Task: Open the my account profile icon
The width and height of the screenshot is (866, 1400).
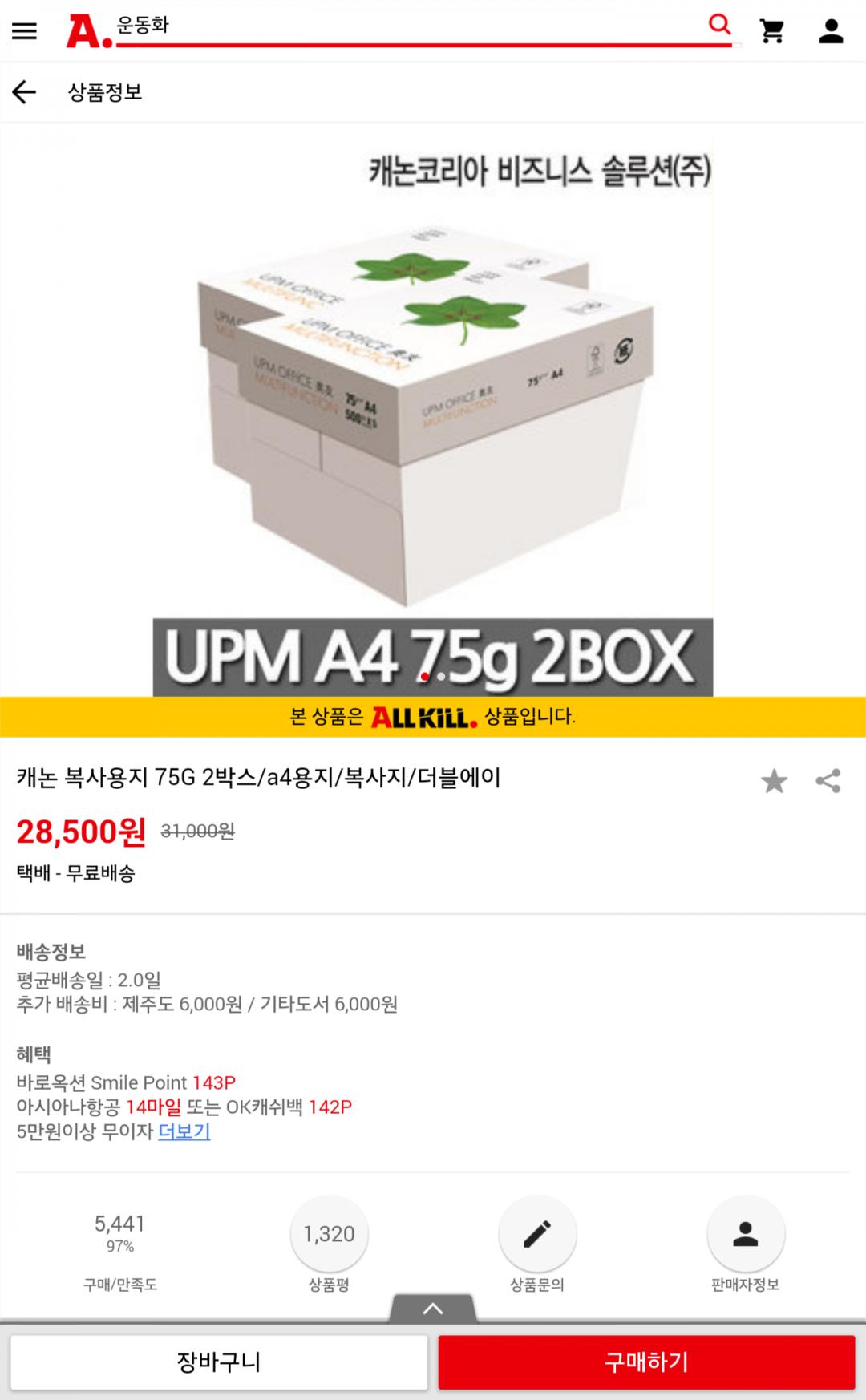Action: tap(831, 31)
